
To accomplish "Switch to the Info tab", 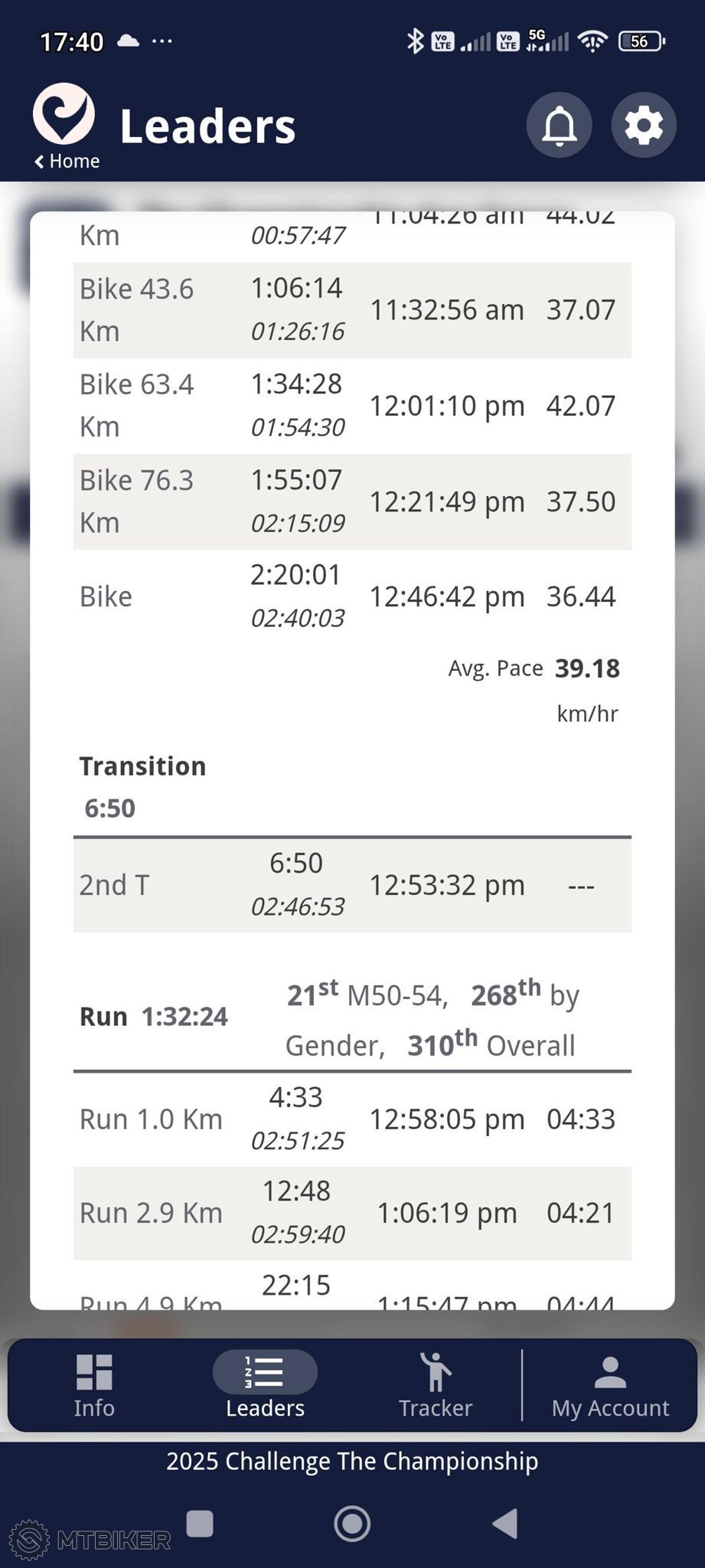I will pyautogui.click(x=94, y=1387).
